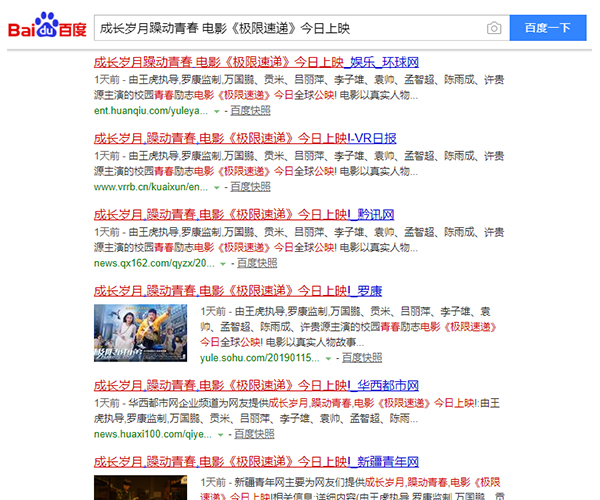600x500 pixels.
Task: View 百度快照 for the yule.sohu.com result
Action: tap(362, 357)
